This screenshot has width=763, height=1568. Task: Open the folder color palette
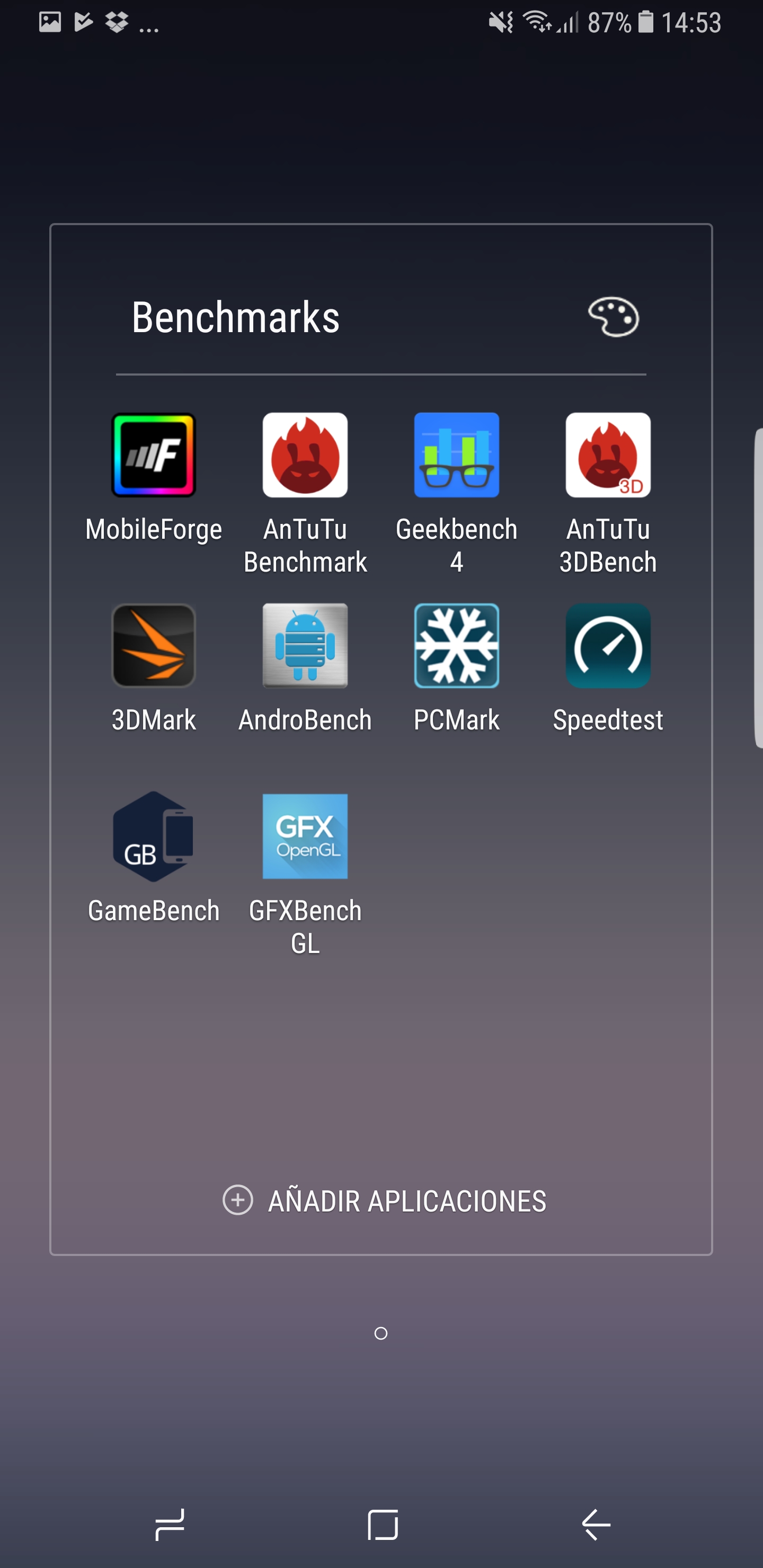point(613,317)
